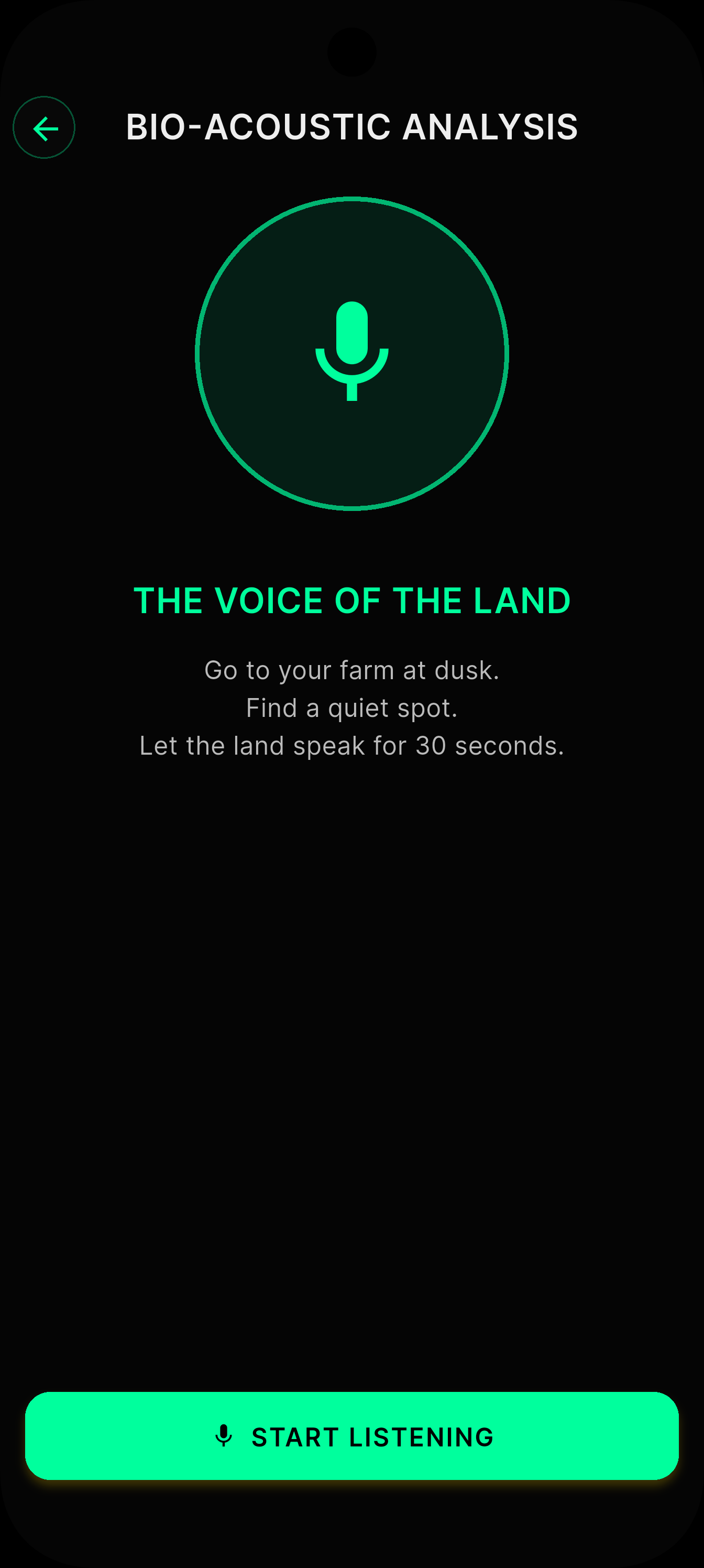Go back using the arrow icon
Viewport: 704px width, 1568px height.
(44, 128)
